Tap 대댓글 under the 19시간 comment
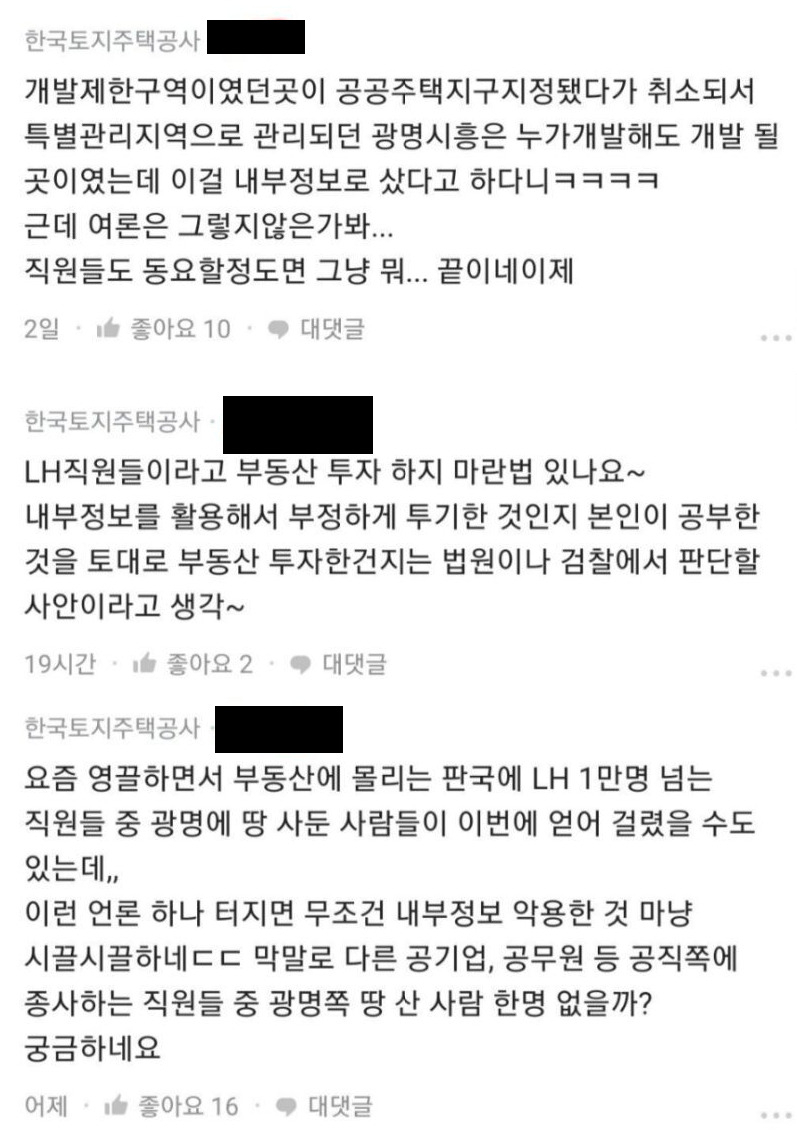Screen dimensions: 797x1134 [x=338, y=663]
